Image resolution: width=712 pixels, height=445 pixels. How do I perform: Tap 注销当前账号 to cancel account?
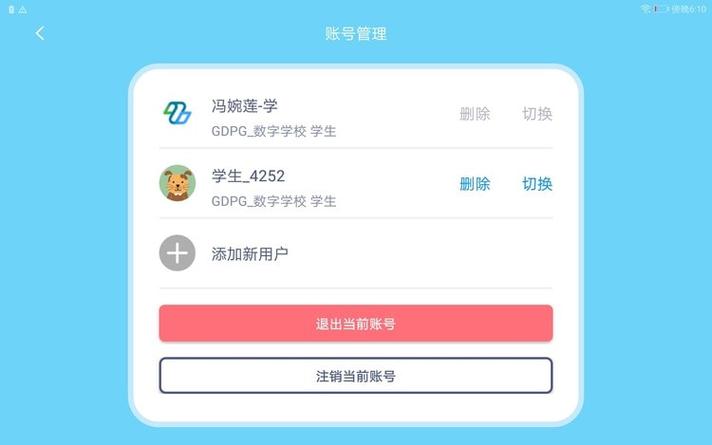pyautogui.click(x=355, y=376)
